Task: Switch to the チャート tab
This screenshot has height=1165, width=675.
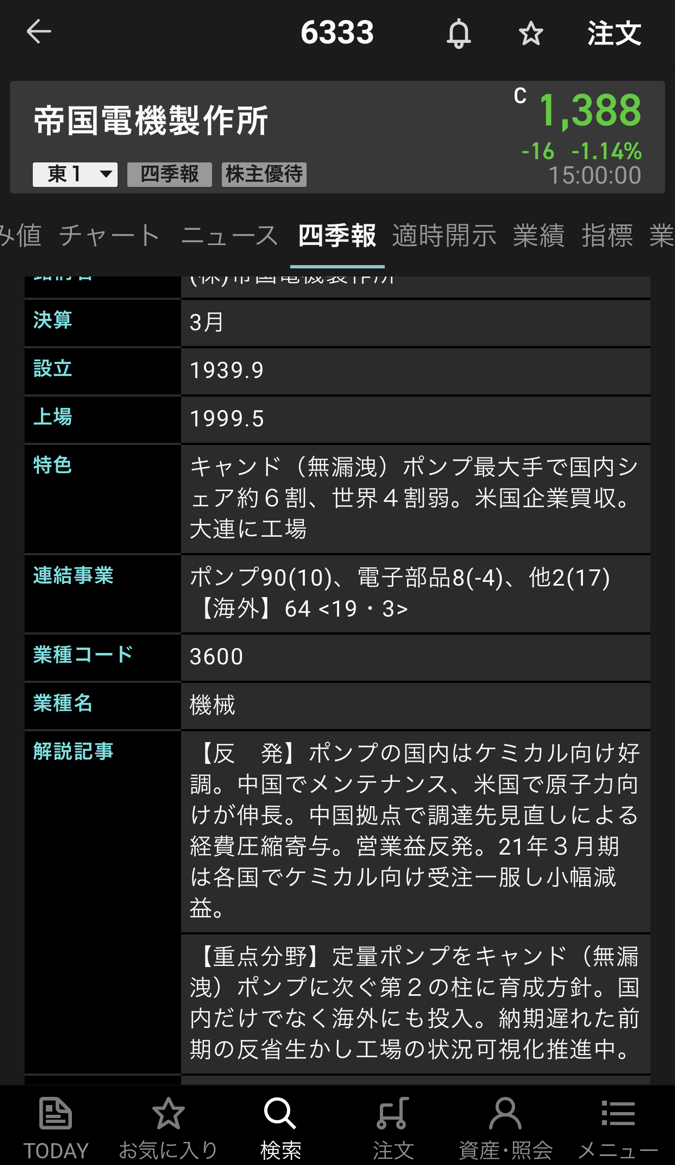Action: pyautogui.click(x=109, y=236)
